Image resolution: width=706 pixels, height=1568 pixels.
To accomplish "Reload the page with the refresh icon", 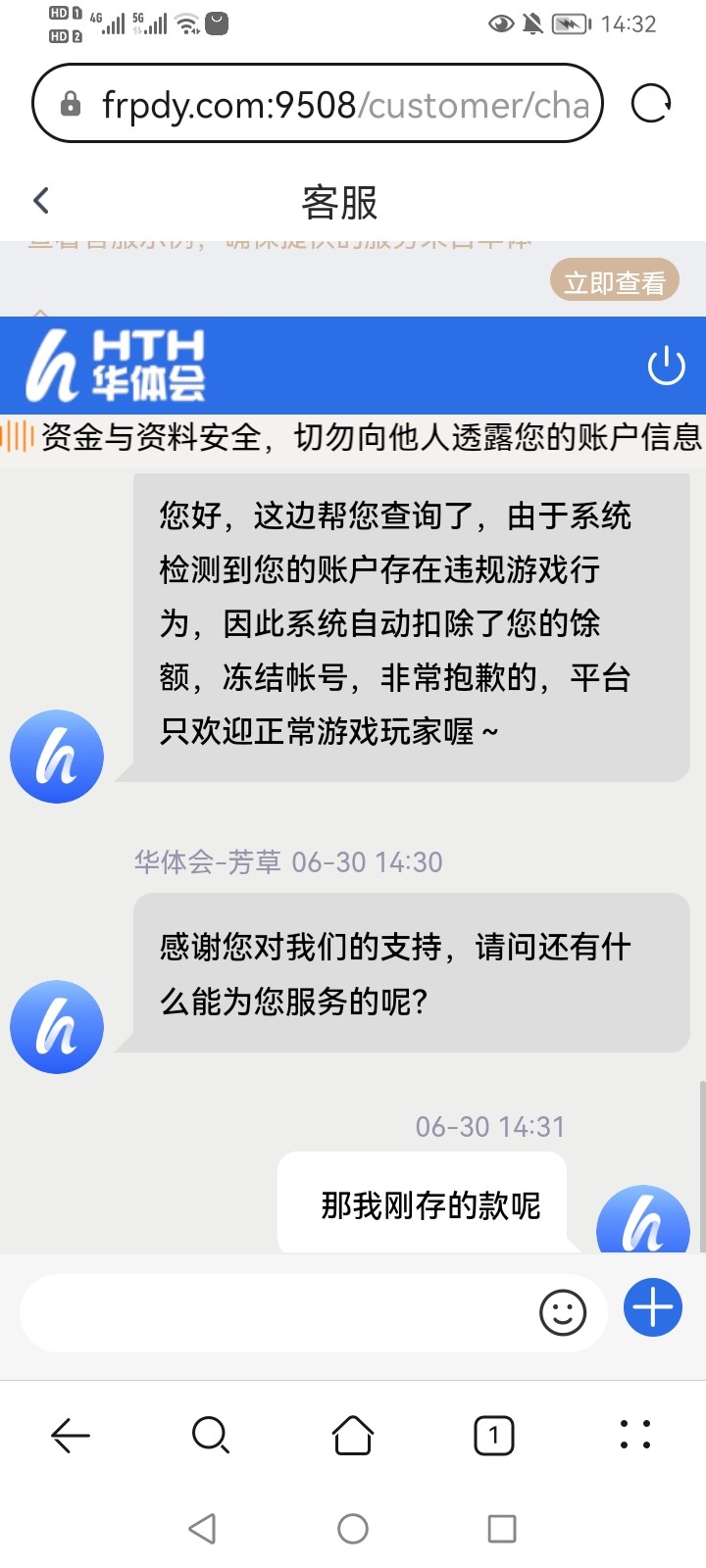I will [649, 103].
